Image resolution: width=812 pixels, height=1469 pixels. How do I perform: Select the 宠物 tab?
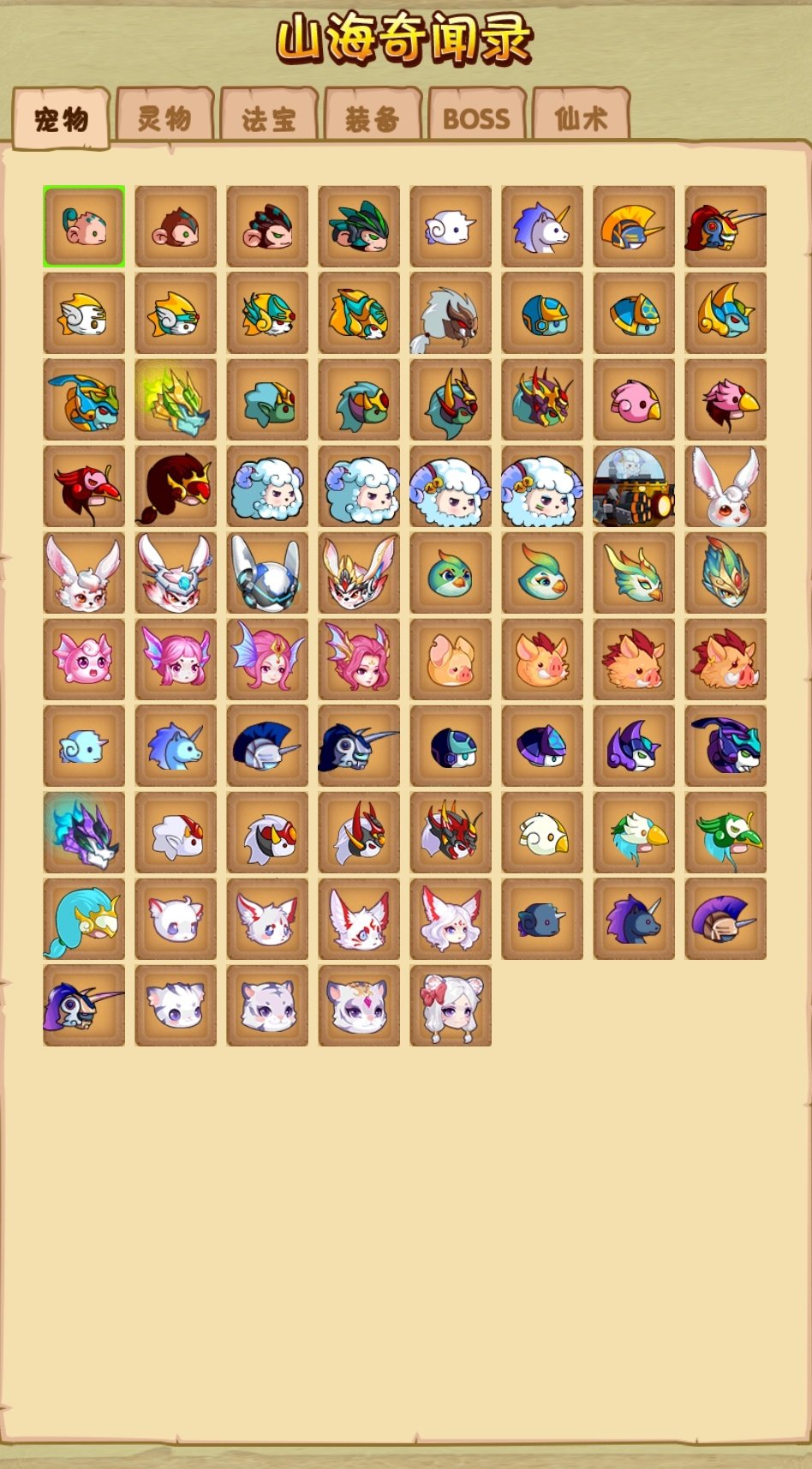(61, 119)
